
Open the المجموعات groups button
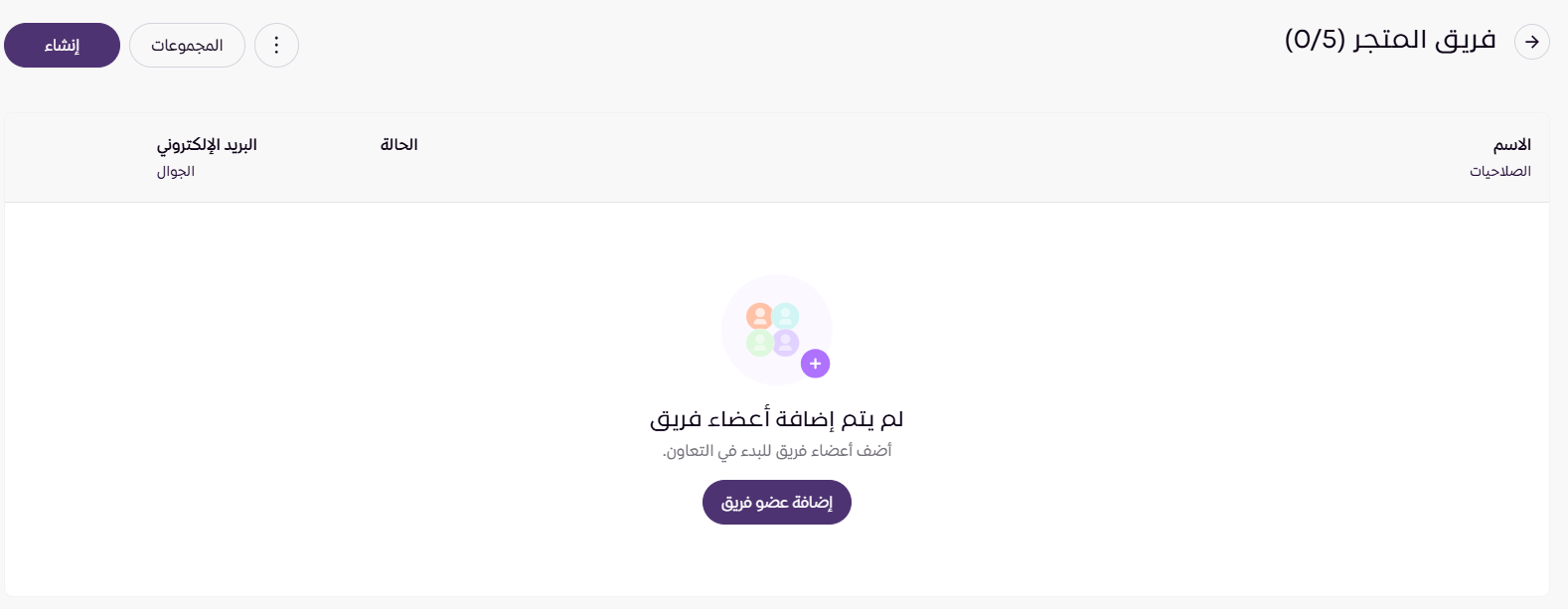[x=187, y=46]
